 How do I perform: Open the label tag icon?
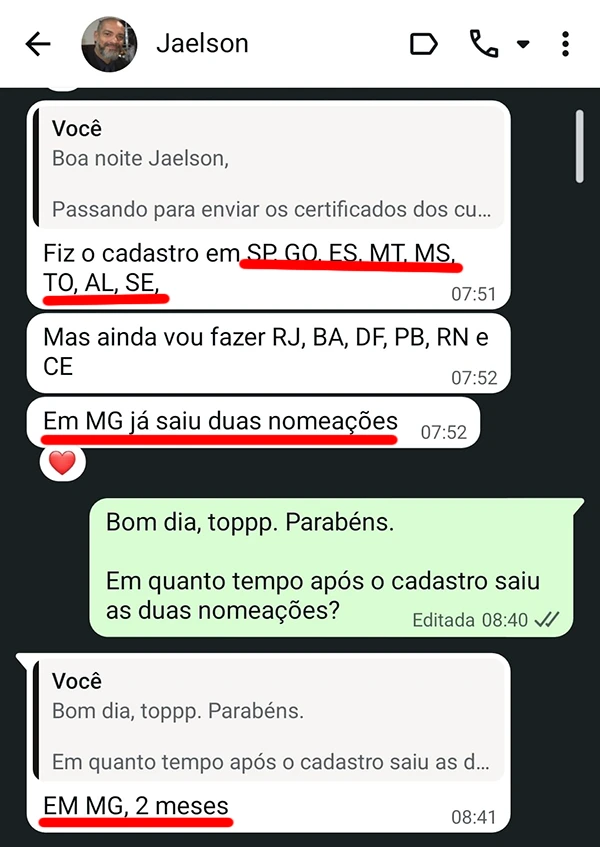(424, 44)
